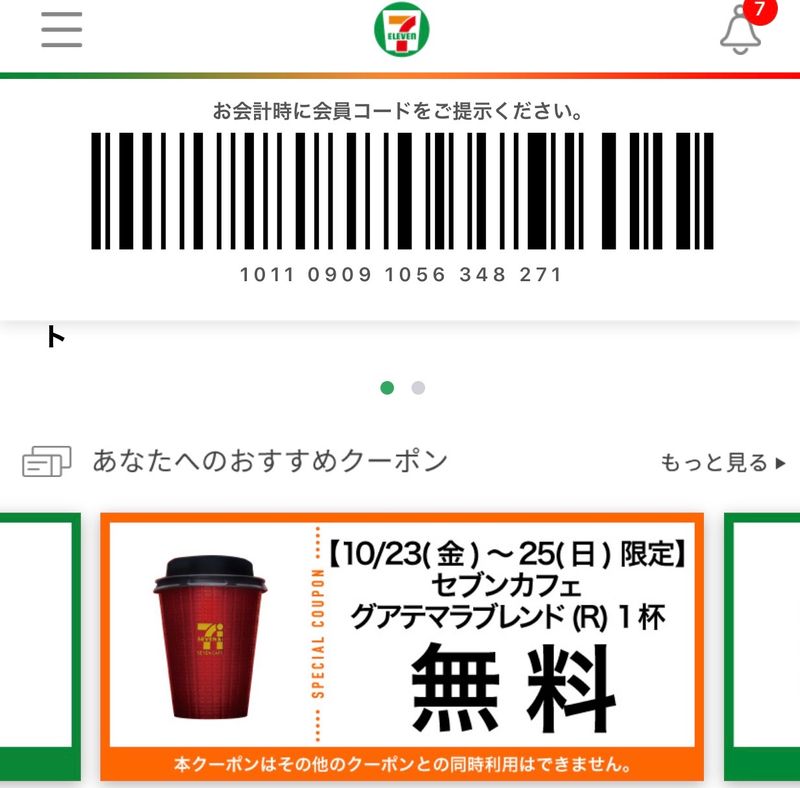Open the notifications bell
The width and height of the screenshot is (800, 788).
coord(741,31)
